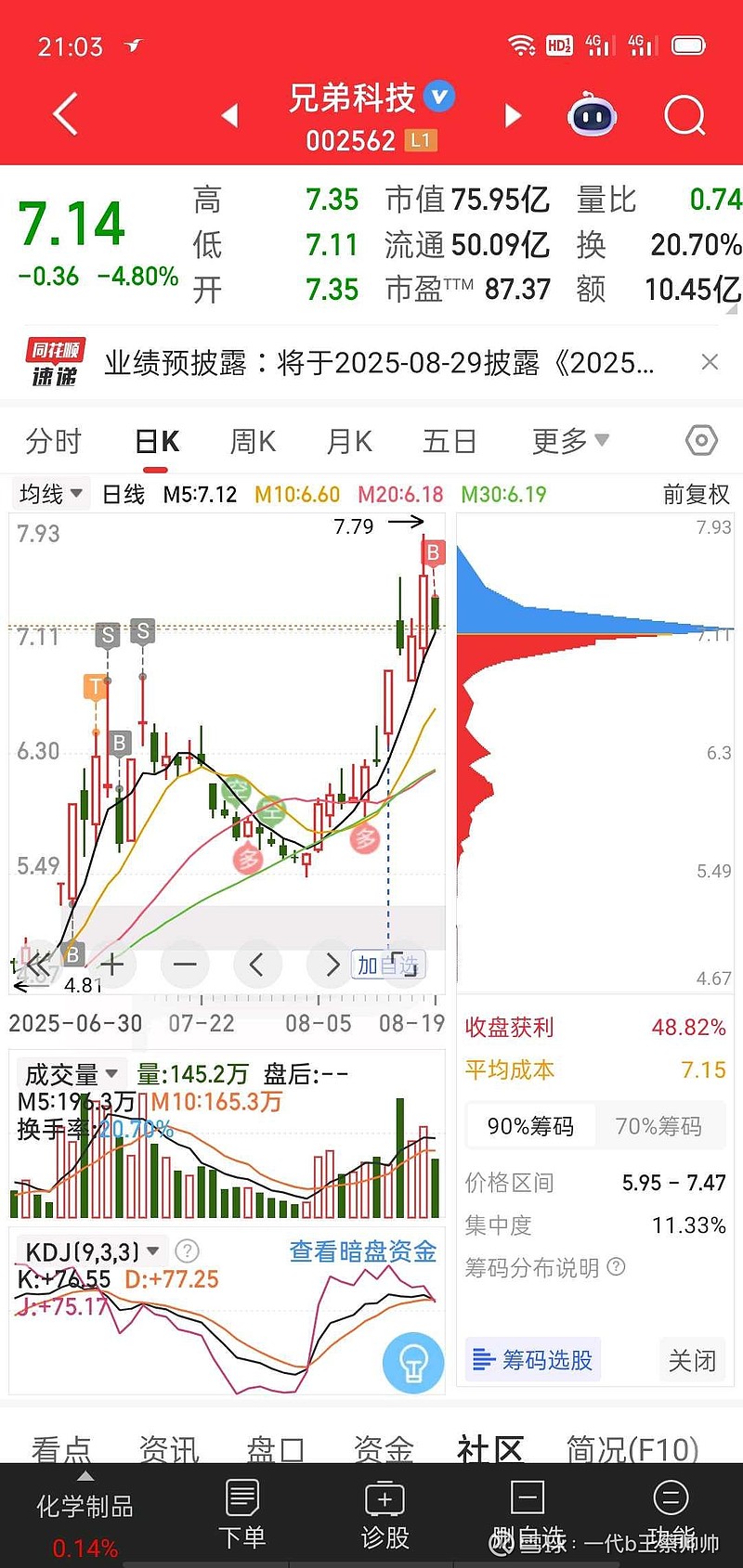Screen dimensions: 743x1568
Task: Open chart settings hexagon icon
Action: [x=701, y=440]
